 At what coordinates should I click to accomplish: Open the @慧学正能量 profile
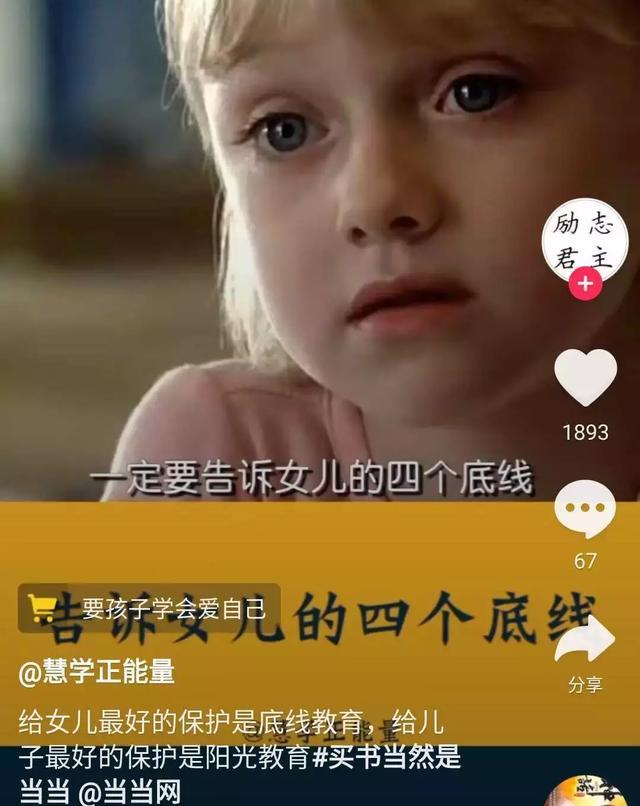(97, 672)
